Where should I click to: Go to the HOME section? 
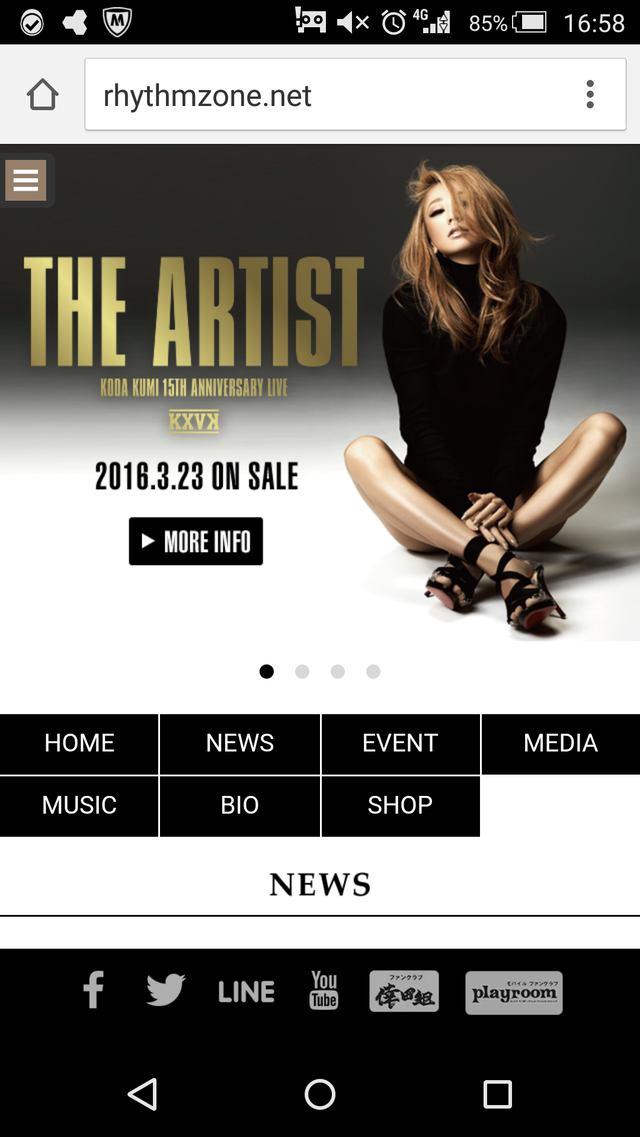(x=79, y=743)
